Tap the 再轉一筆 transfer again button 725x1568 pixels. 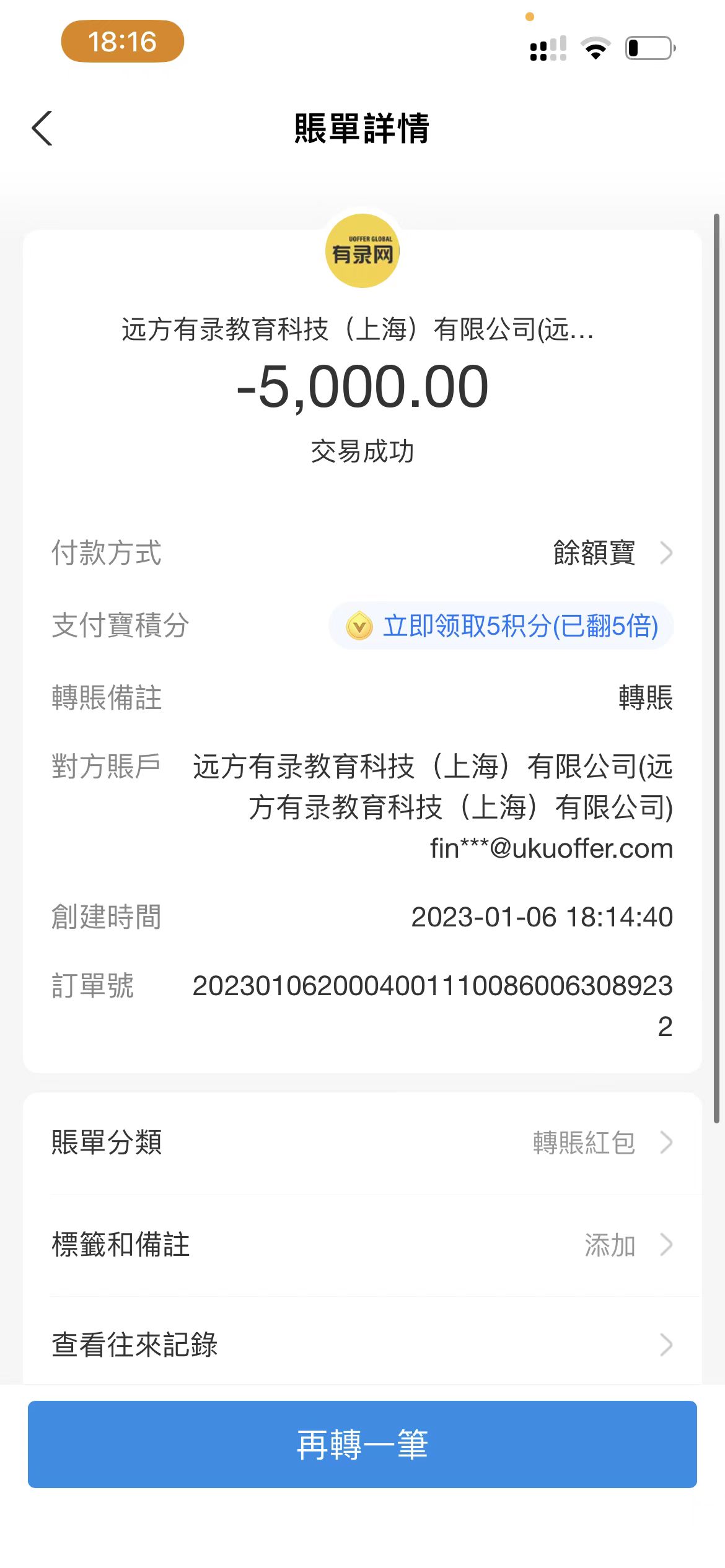(x=362, y=1444)
